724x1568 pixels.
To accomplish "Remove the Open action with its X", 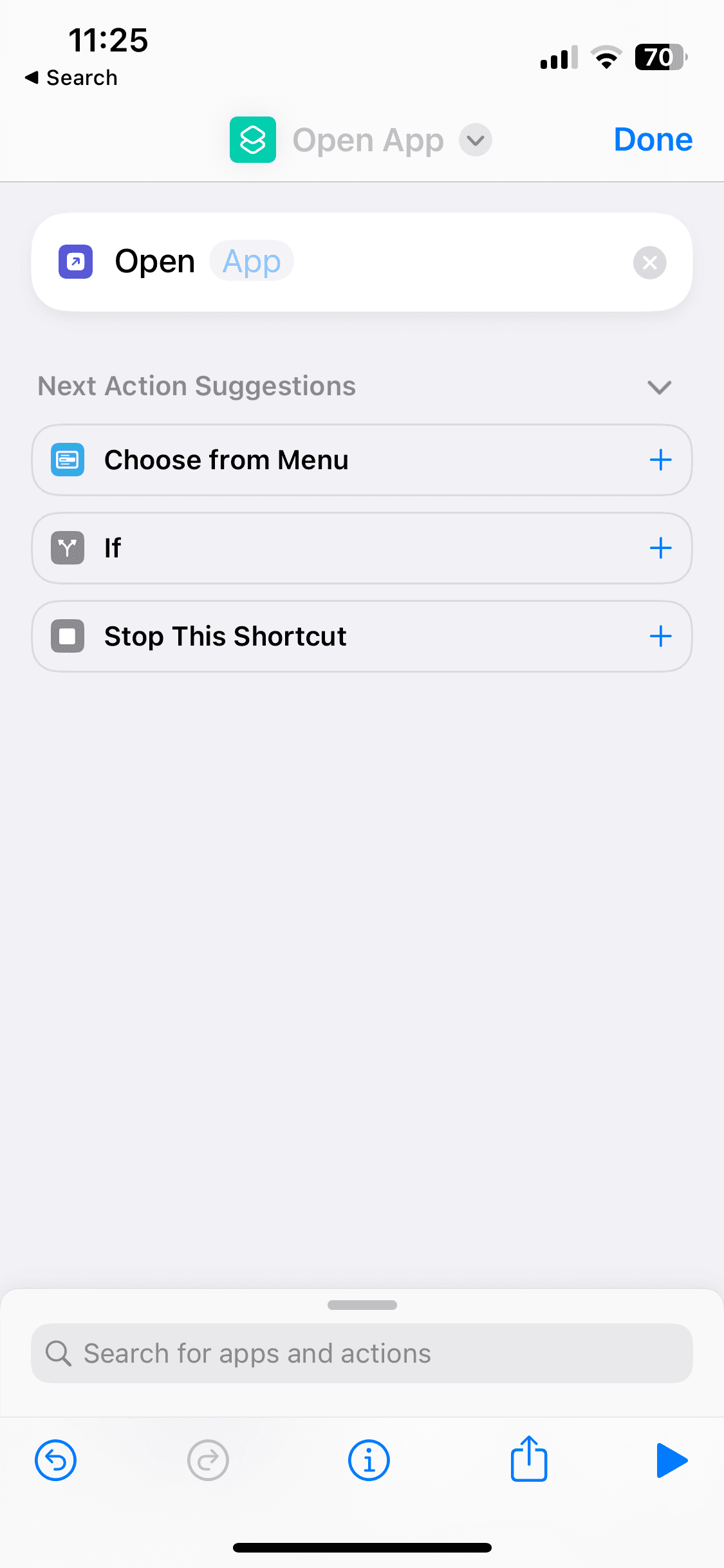I will 649,262.
